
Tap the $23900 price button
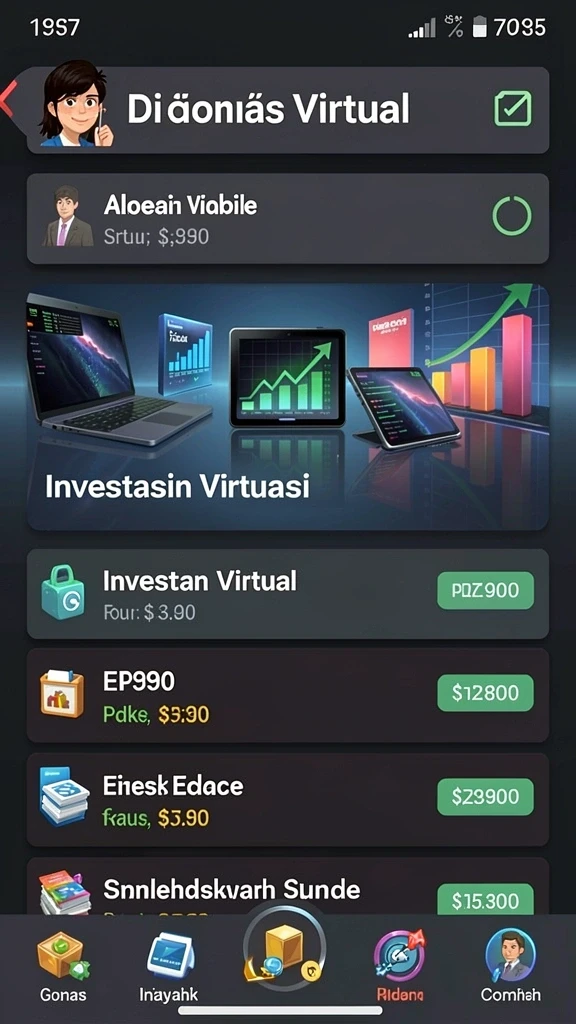pos(485,797)
